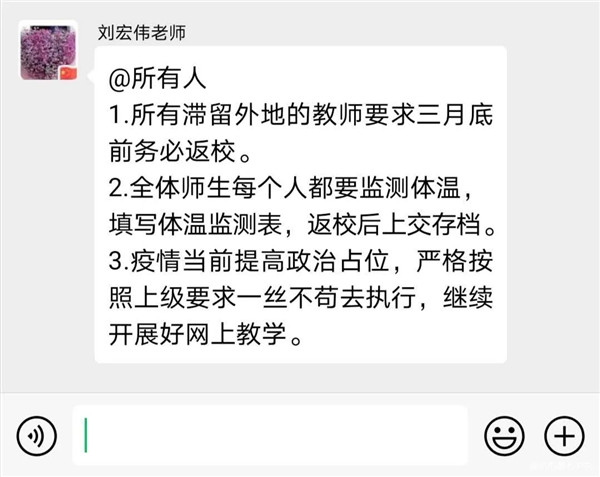Screen dimensions: 600x477
Task: Open the plus attachments menu
Action: pyautogui.click(x=563, y=436)
